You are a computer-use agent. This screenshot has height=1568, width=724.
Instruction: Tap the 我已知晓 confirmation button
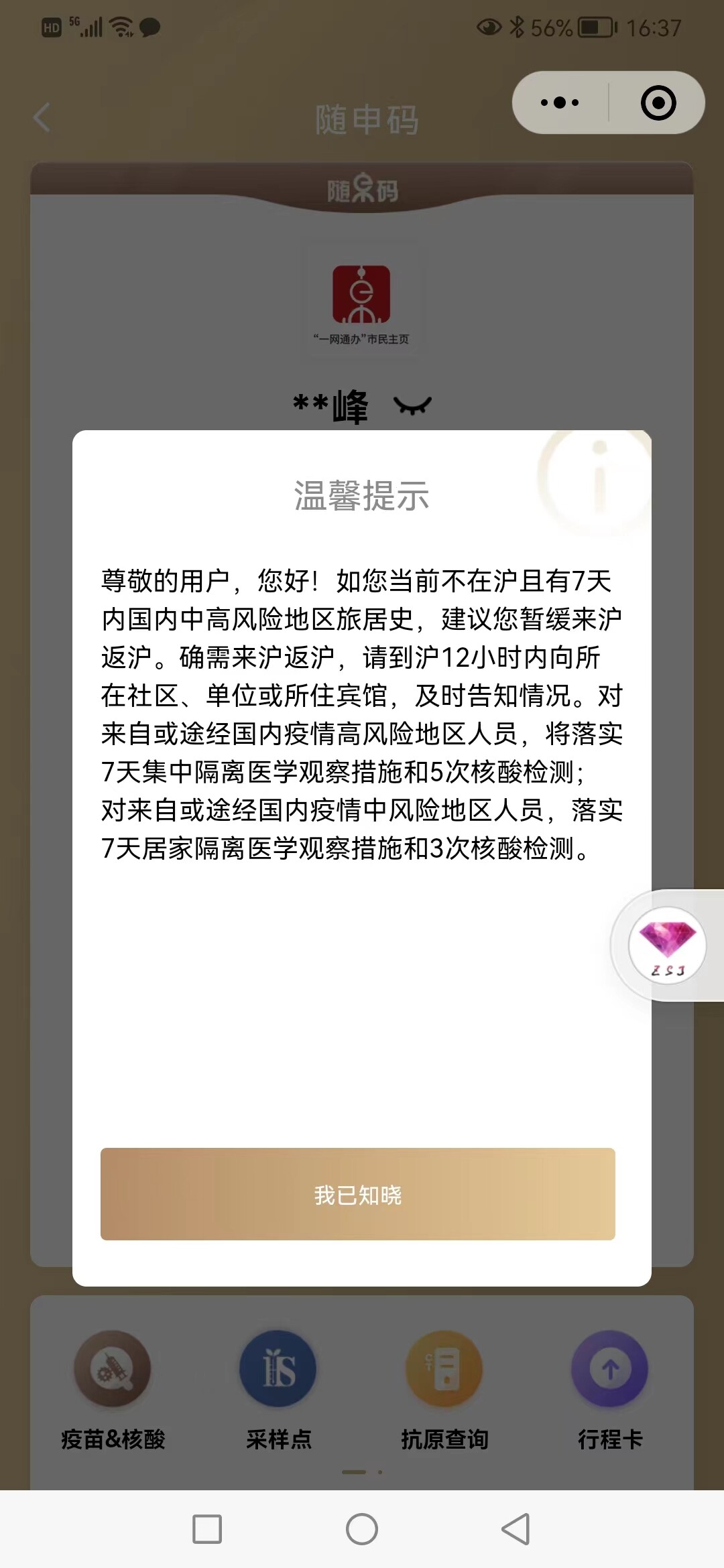358,1194
